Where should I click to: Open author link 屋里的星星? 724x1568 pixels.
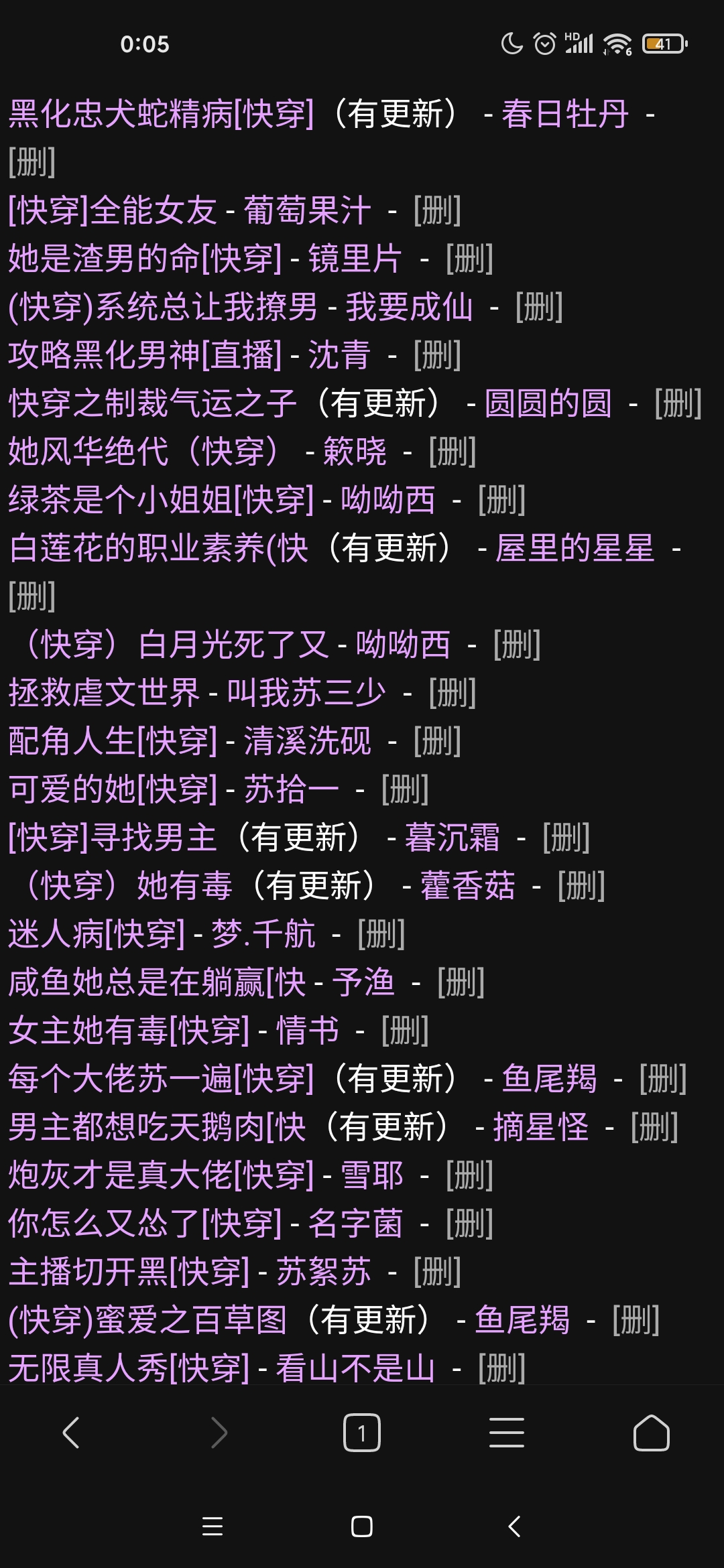(x=575, y=548)
